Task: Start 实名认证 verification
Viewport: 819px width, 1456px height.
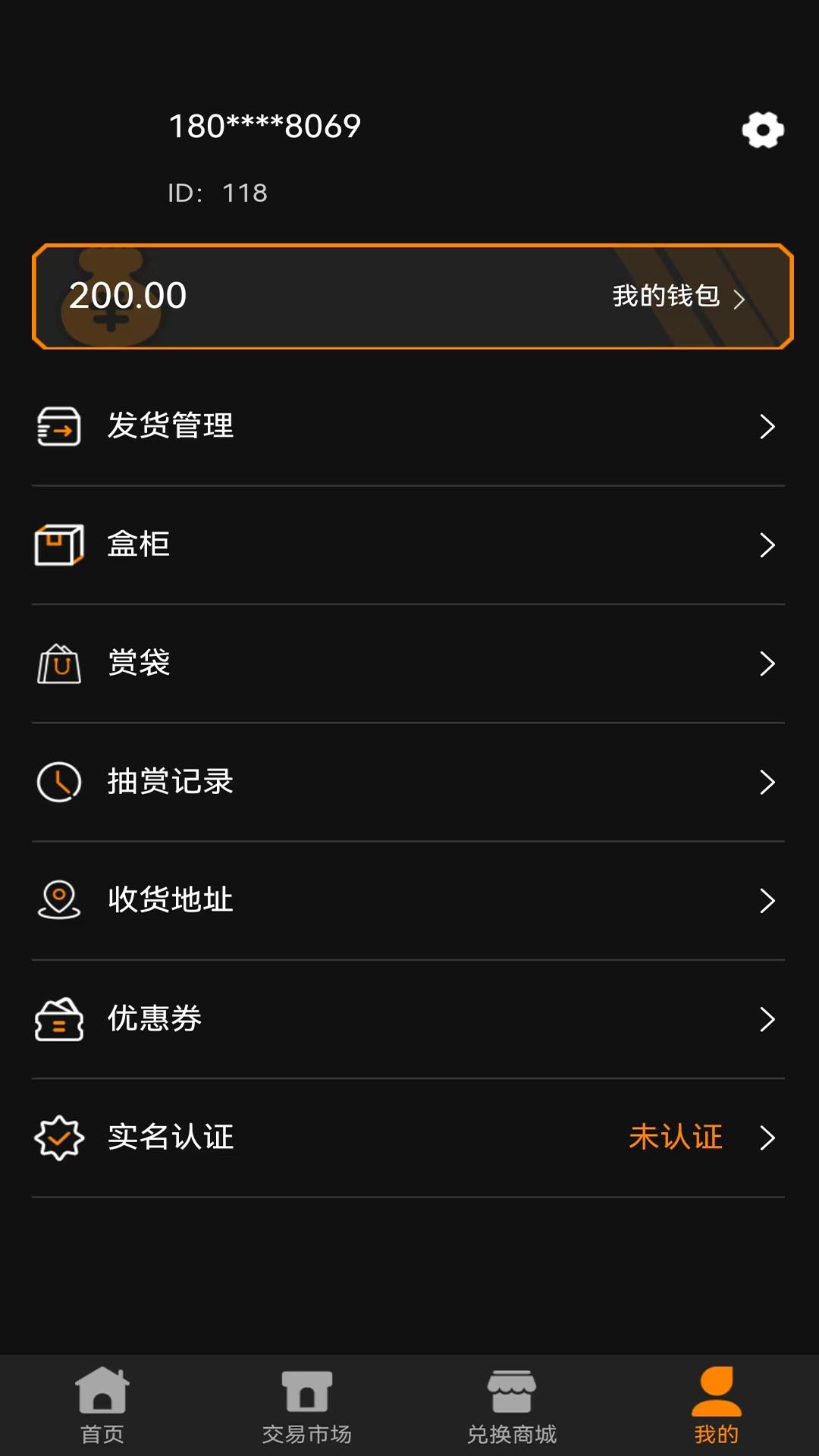Action: click(408, 1137)
